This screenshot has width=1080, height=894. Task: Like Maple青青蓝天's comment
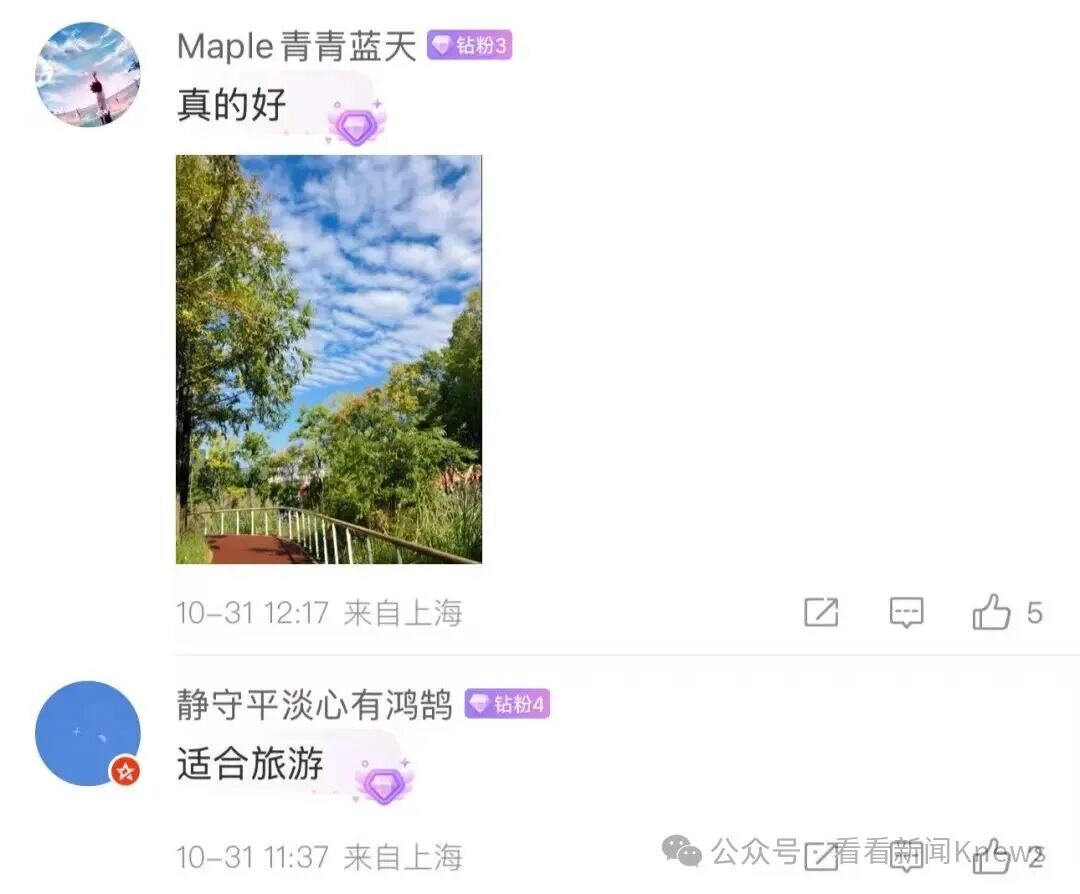click(992, 612)
